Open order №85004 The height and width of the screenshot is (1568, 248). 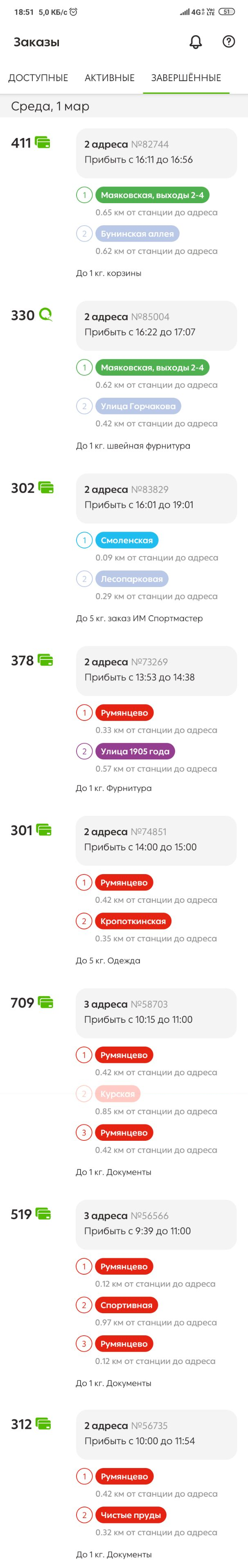(x=156, y=325)
